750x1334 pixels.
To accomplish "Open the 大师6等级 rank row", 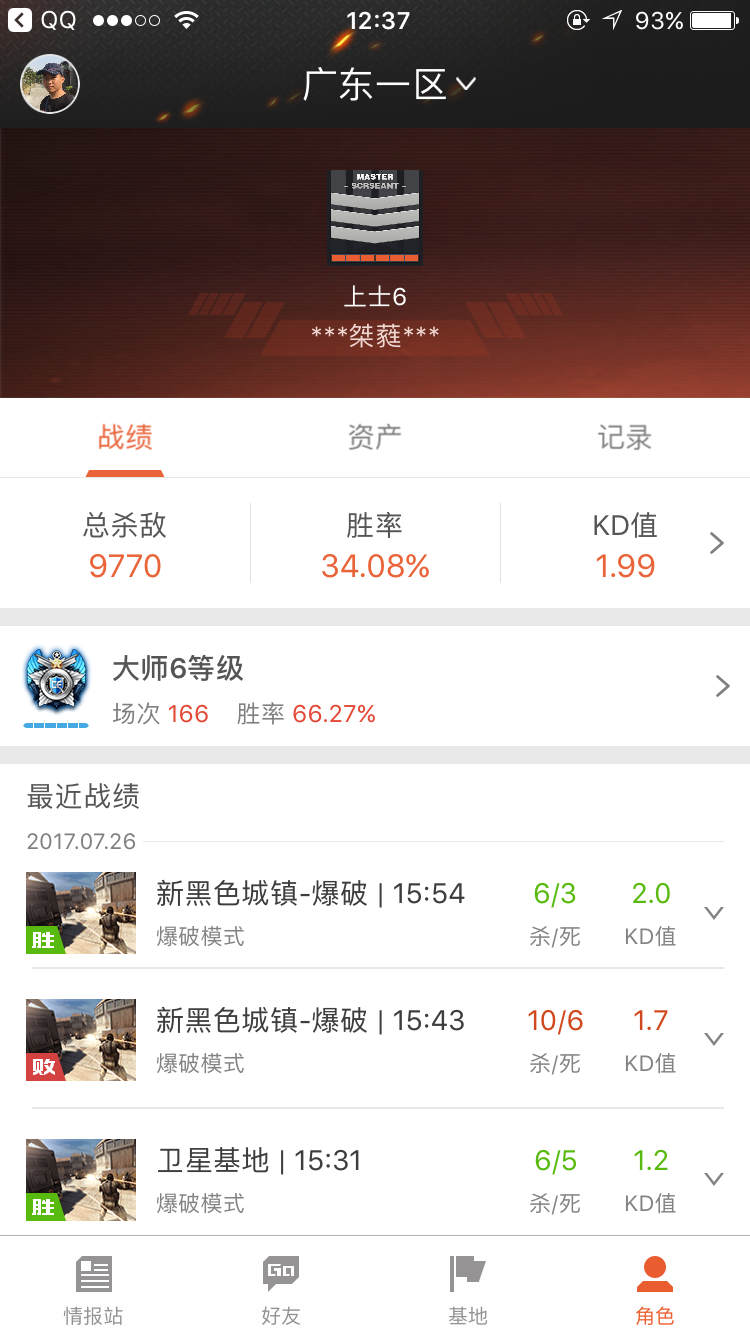I will pyautogui.click(x=375, y=686).
